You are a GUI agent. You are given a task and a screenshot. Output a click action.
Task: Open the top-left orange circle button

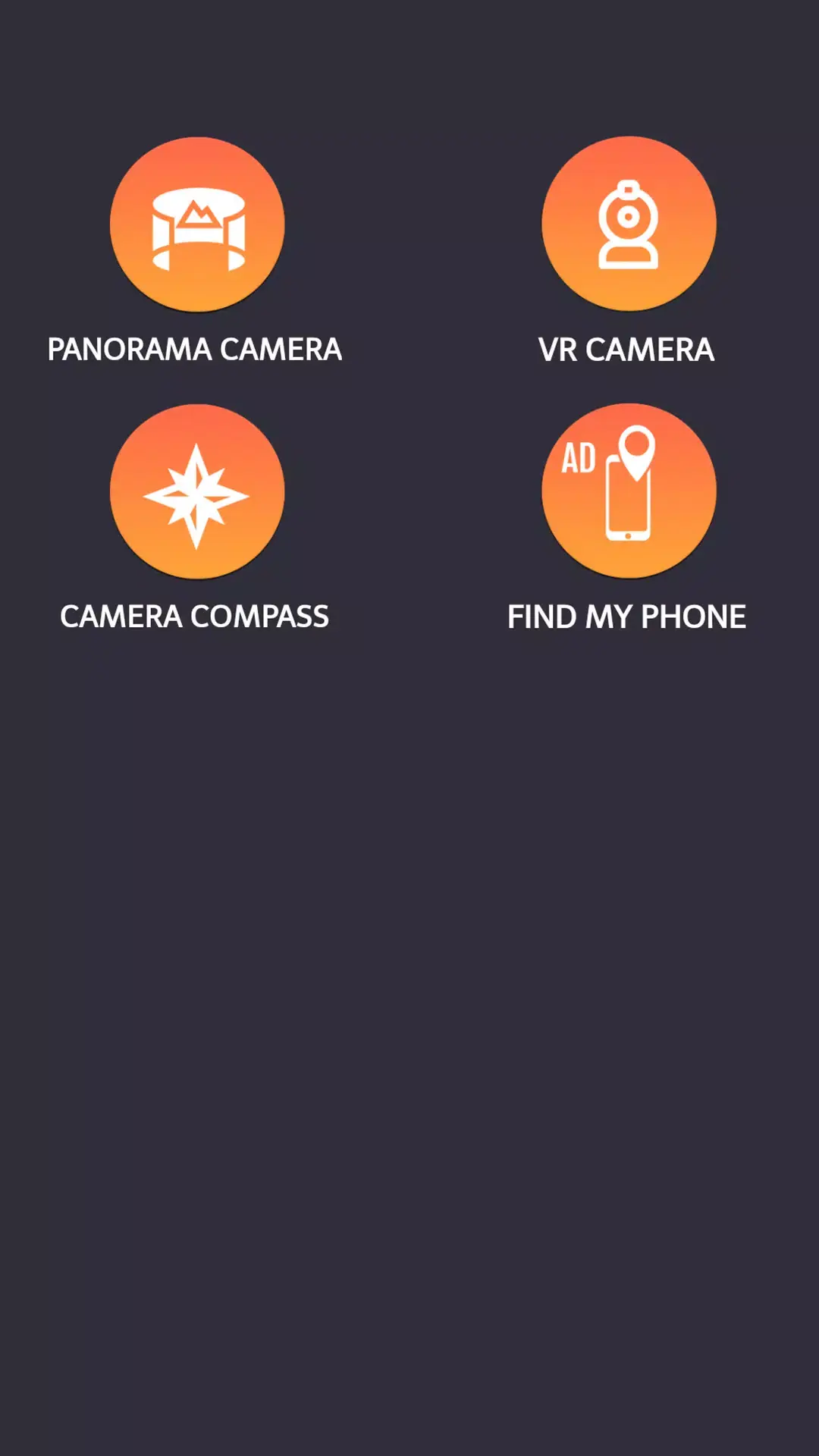tap(198, 222)
